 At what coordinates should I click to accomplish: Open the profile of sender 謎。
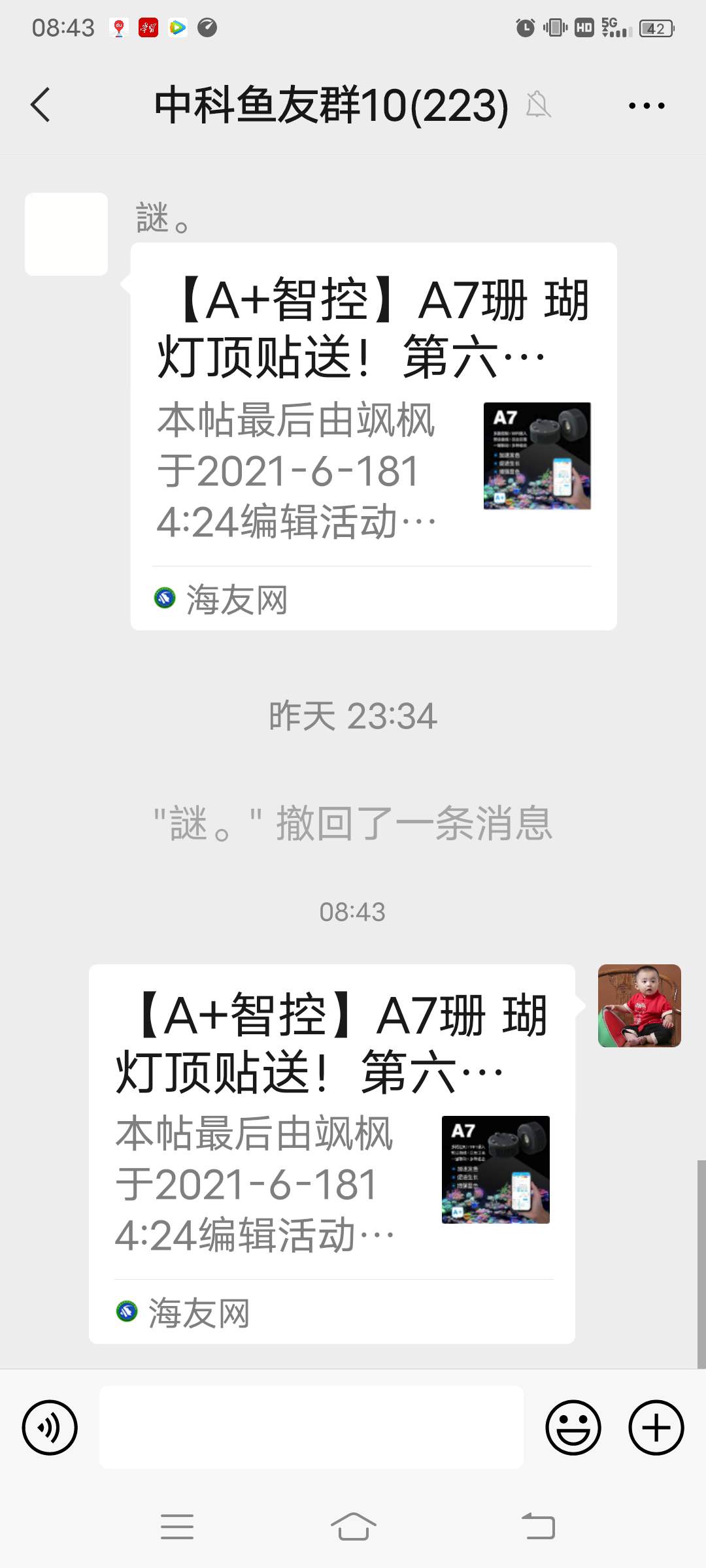[66, 234]
